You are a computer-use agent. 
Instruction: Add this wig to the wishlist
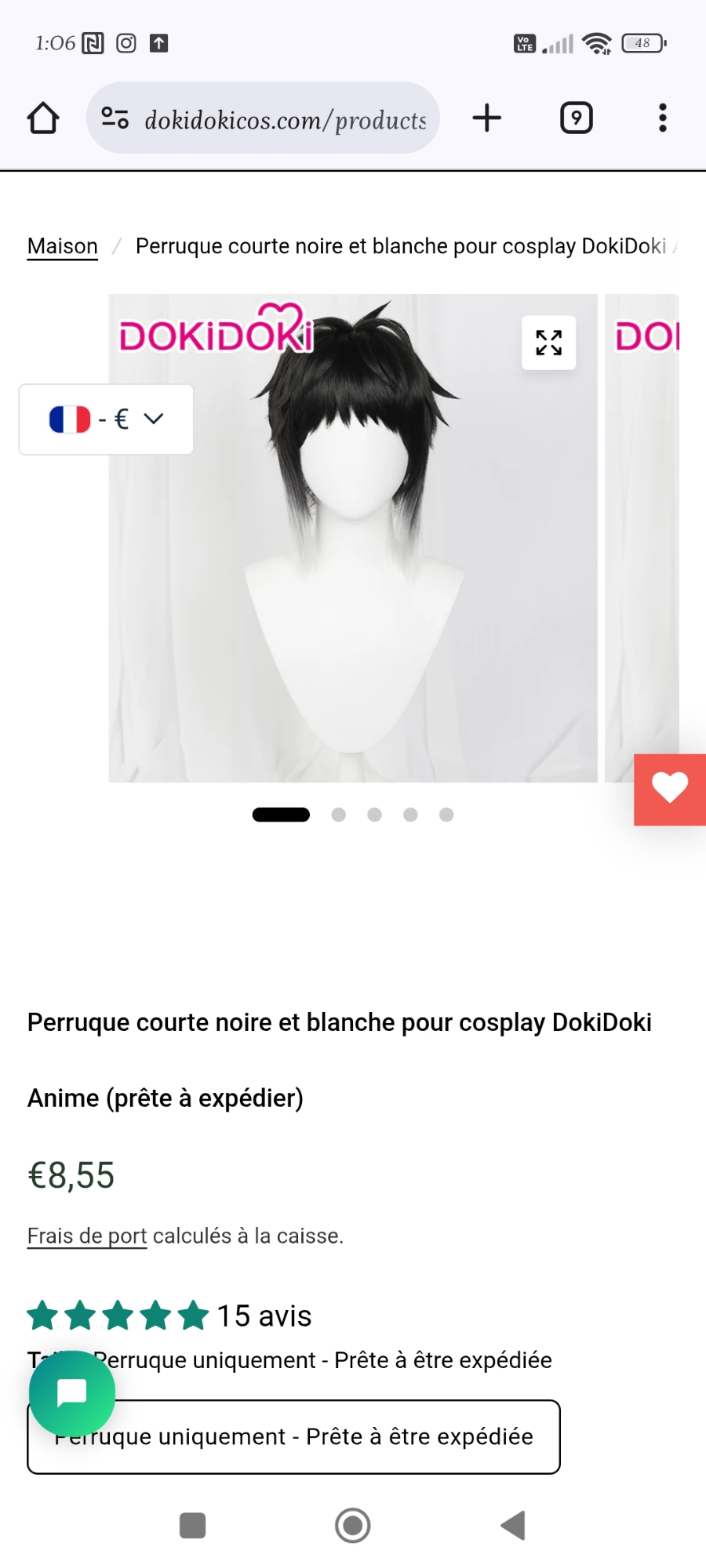point(670,789)
